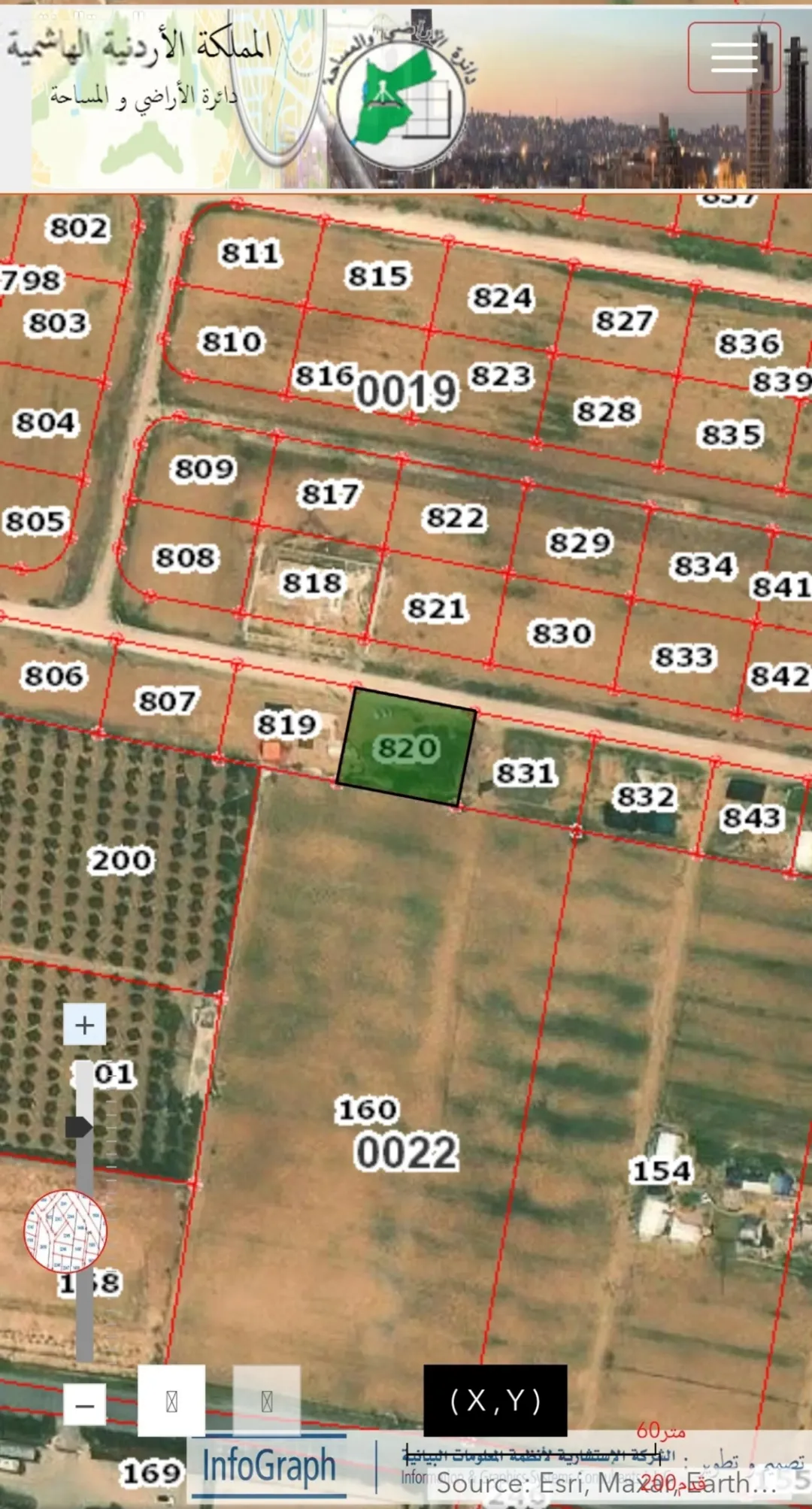Tap the zoom slider handle
The width and height of the screenshot is (812, 1509).
point(80,1127)
